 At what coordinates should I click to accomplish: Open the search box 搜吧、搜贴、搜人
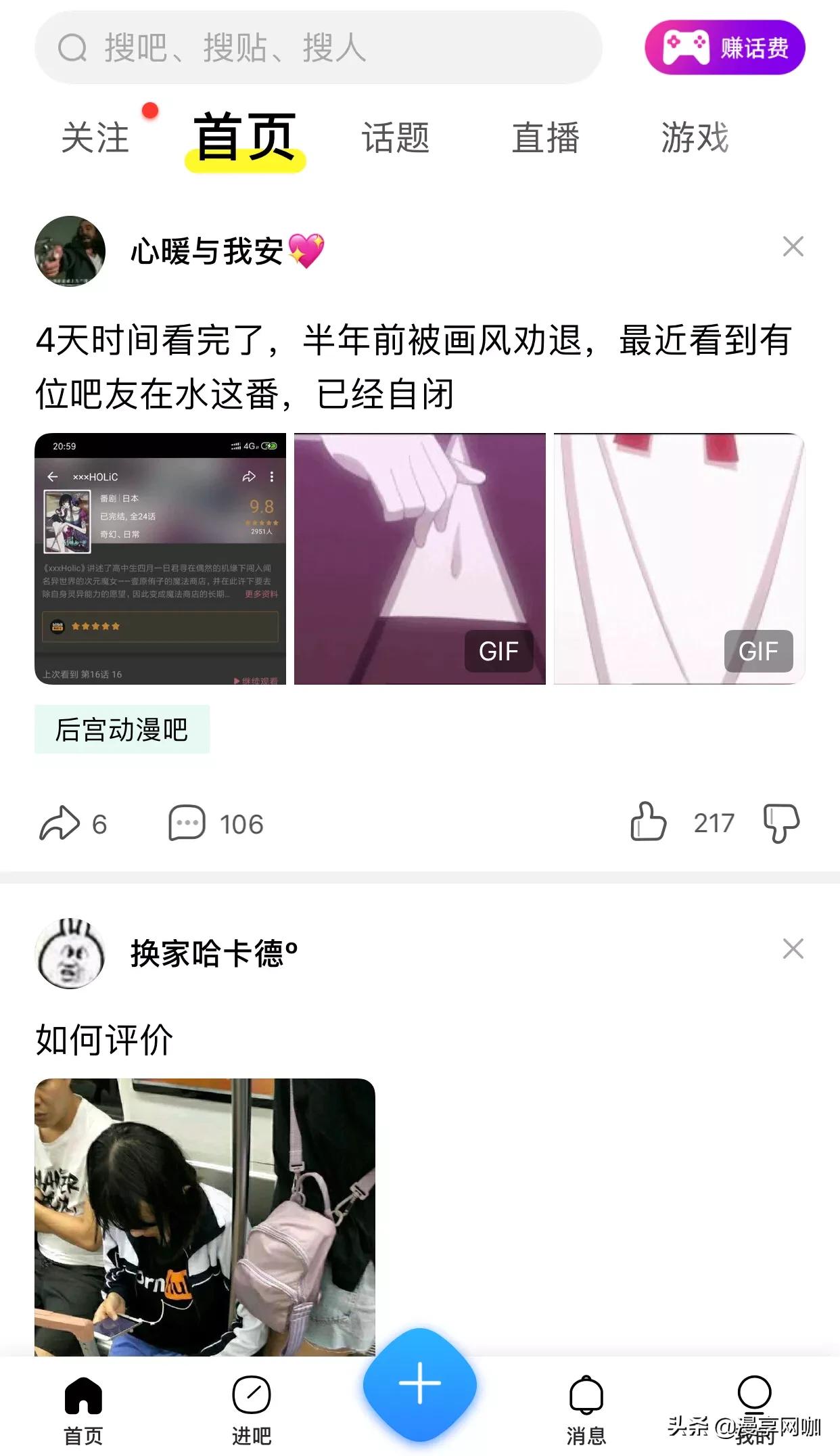tap(318, 47)
